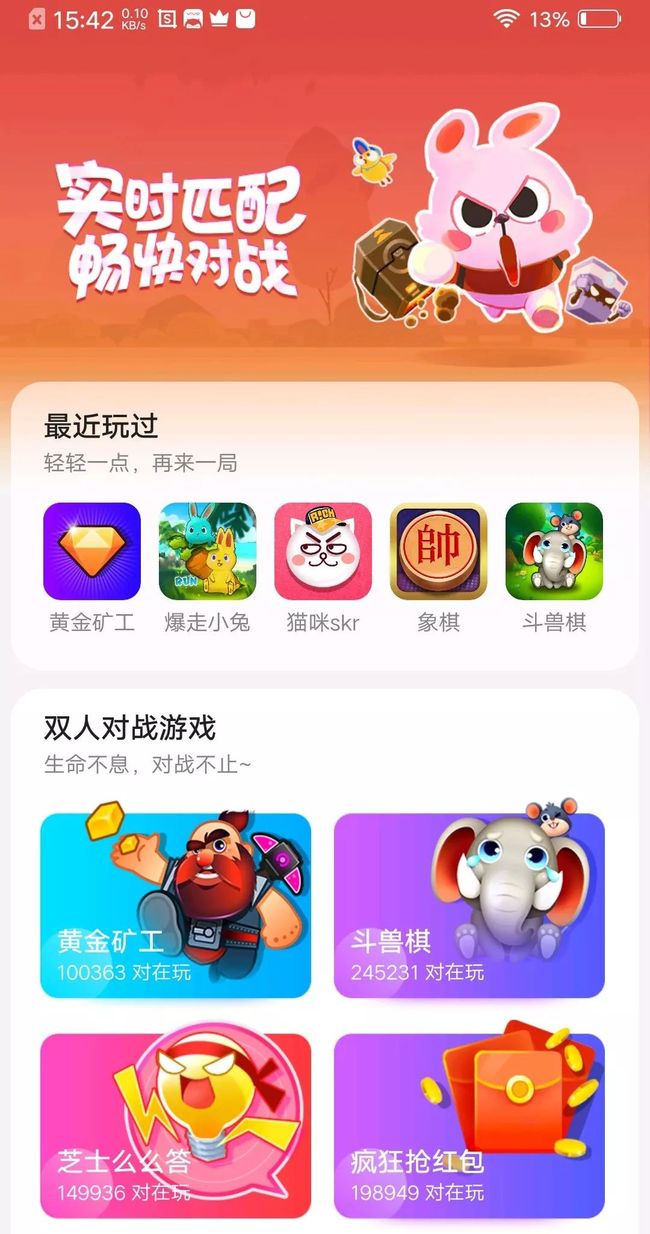Open the 疯狂抢红包 game card
This screenshot has height=1234, width=650.
pos(469,1125)
